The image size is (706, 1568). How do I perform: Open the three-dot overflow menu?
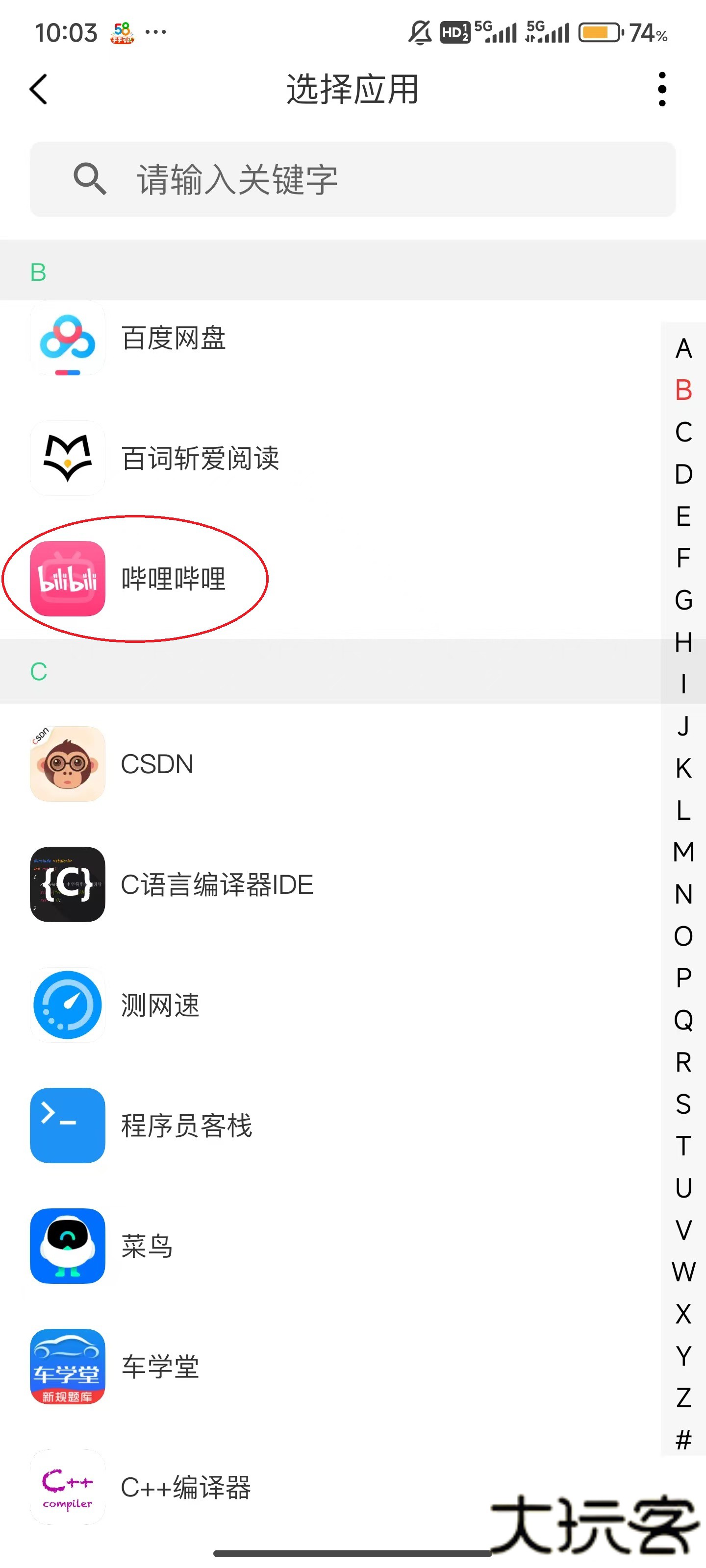661,90
